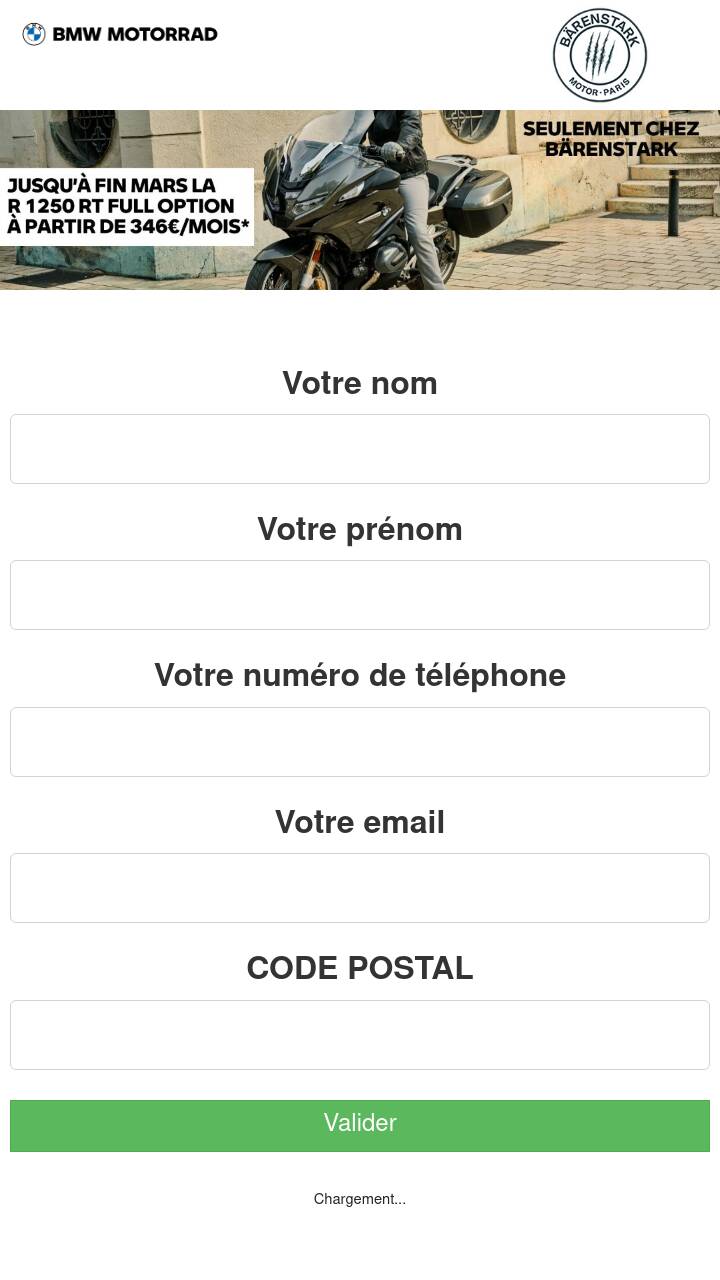
Task: Focus the CODE POSTAL input field
Action: (360, 1035)
